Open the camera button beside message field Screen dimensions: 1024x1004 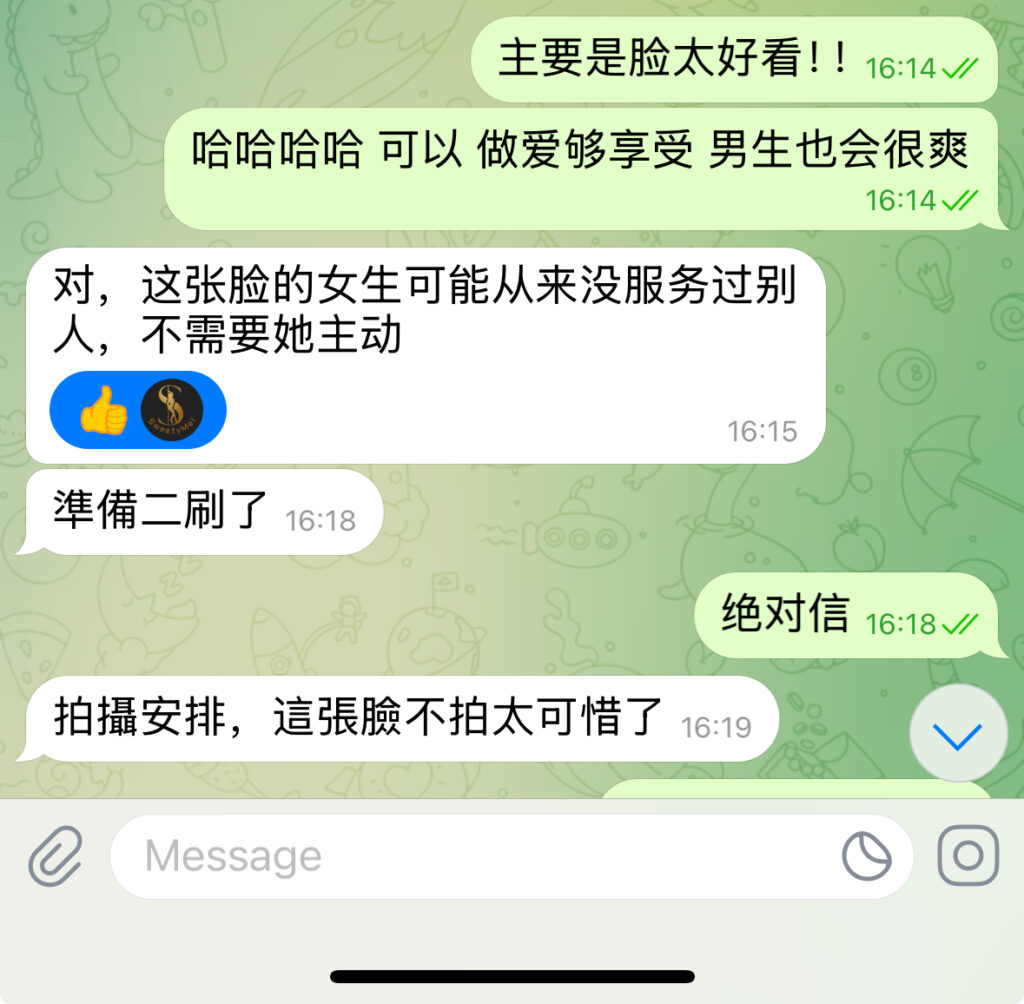(x=967, y=857)
